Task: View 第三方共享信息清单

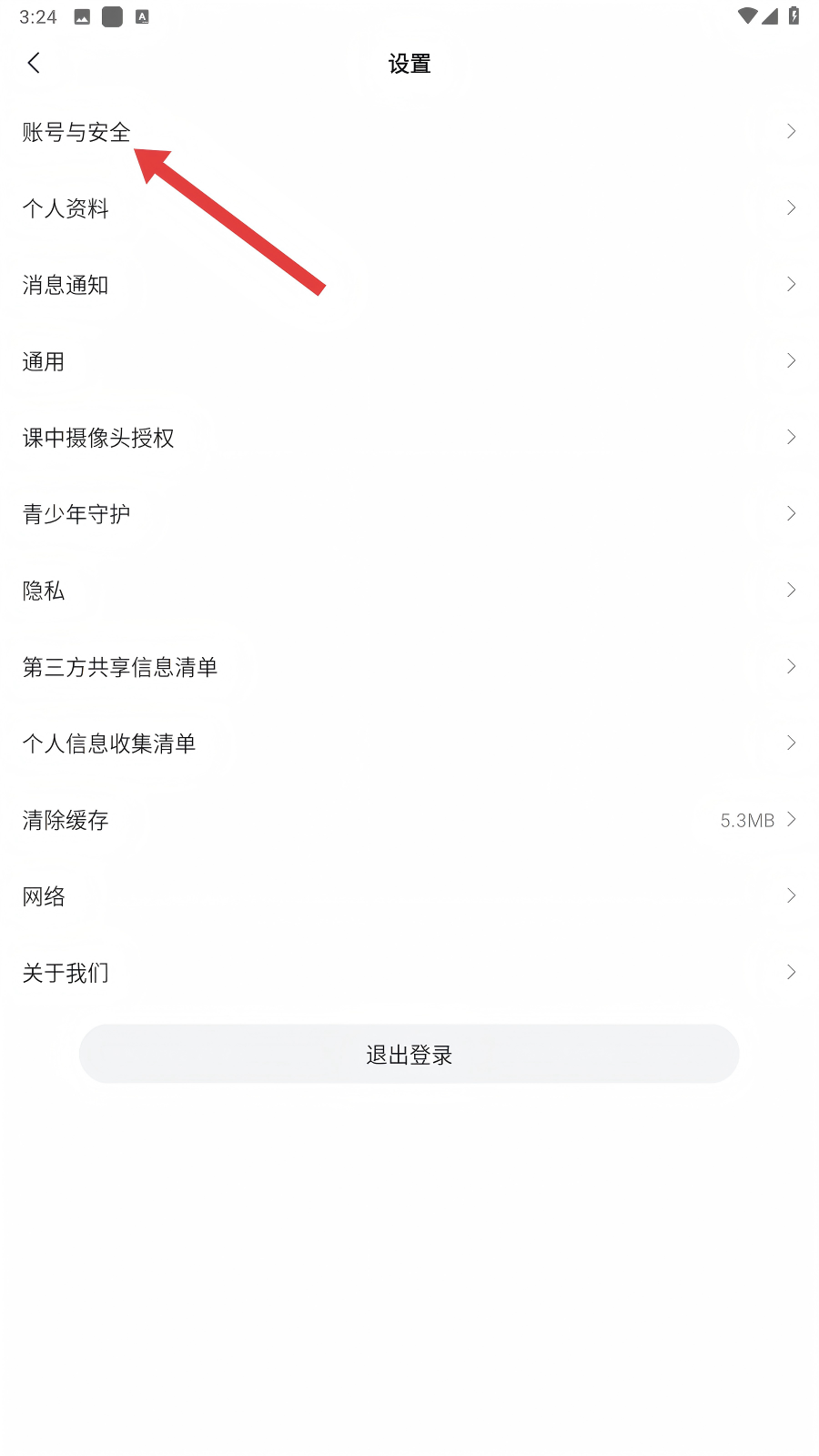Action: pos(120,667)
